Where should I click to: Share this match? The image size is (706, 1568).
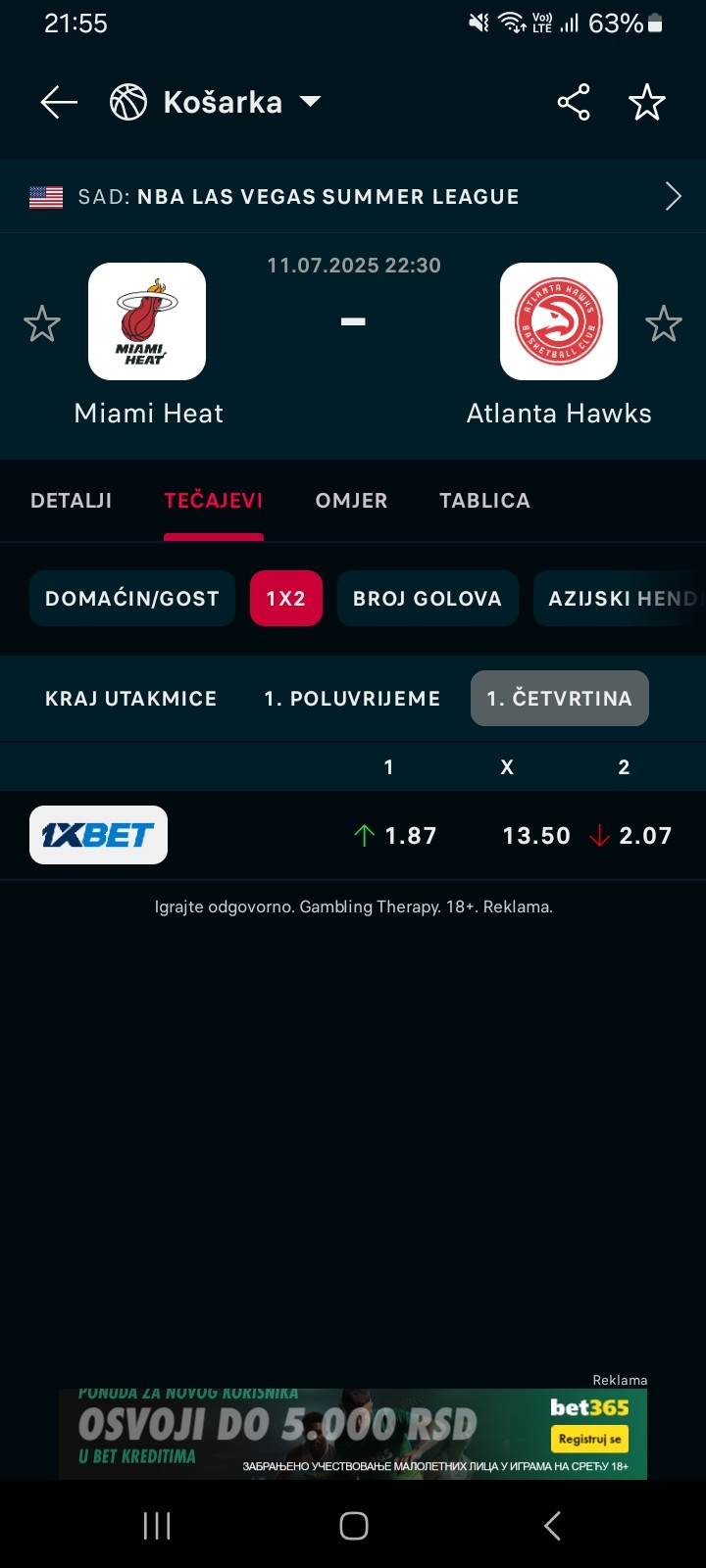(574, 102)
